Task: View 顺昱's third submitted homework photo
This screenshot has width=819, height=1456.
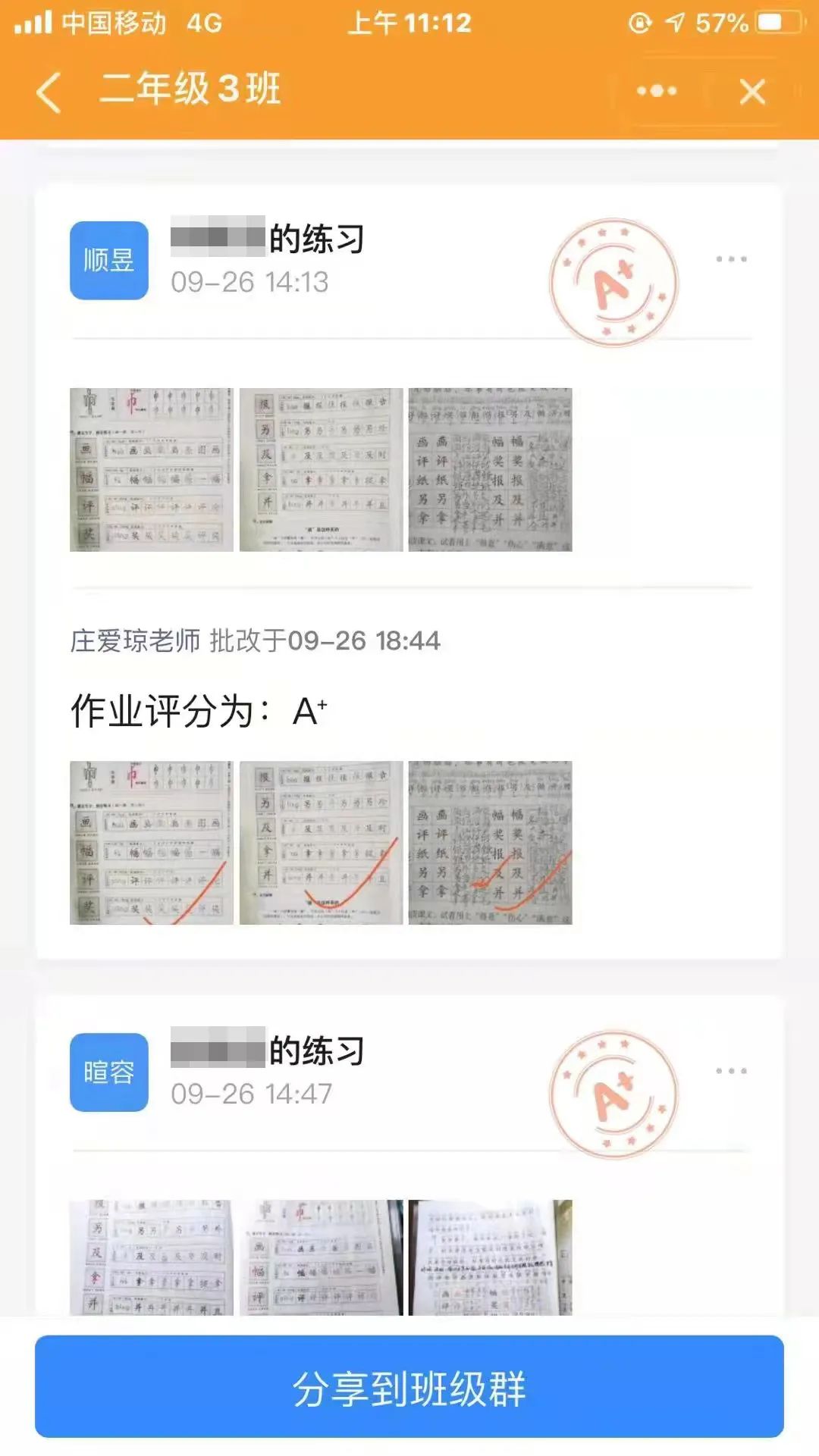Action: click(x=490, y=469)
